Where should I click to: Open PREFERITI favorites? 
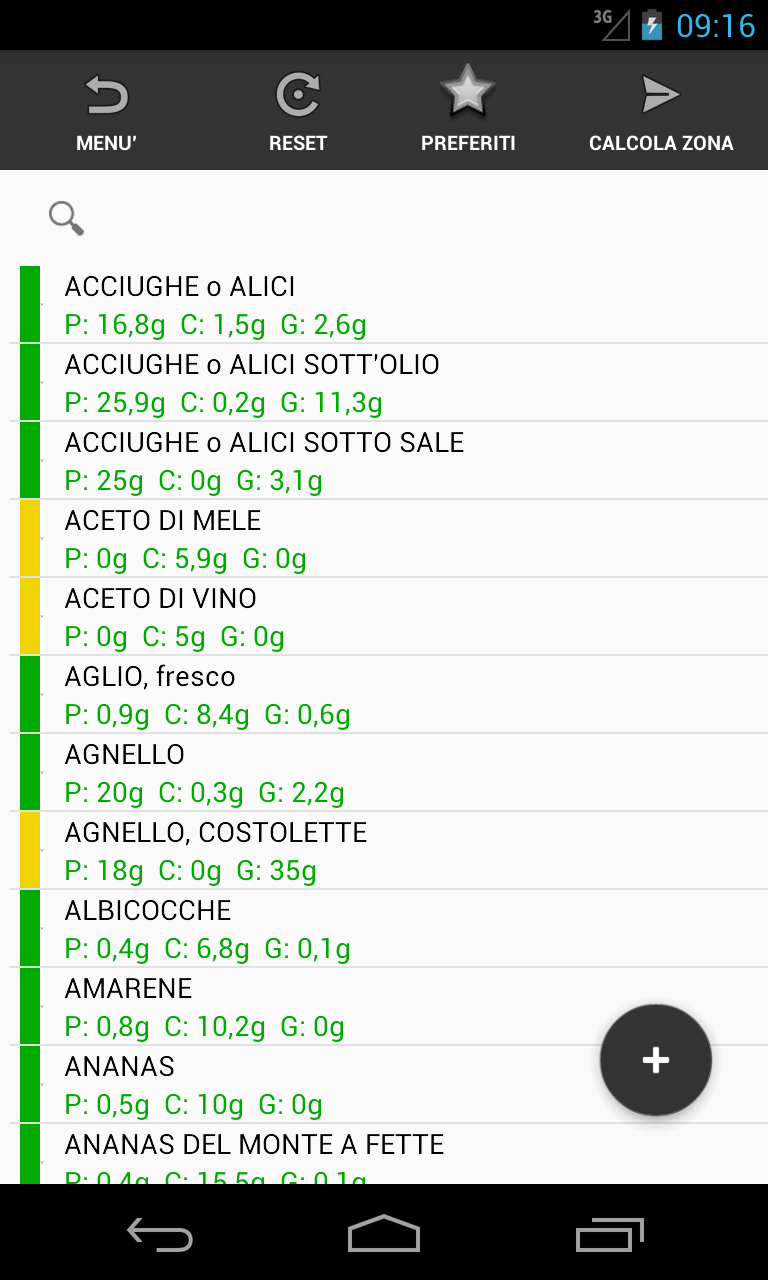468,112
